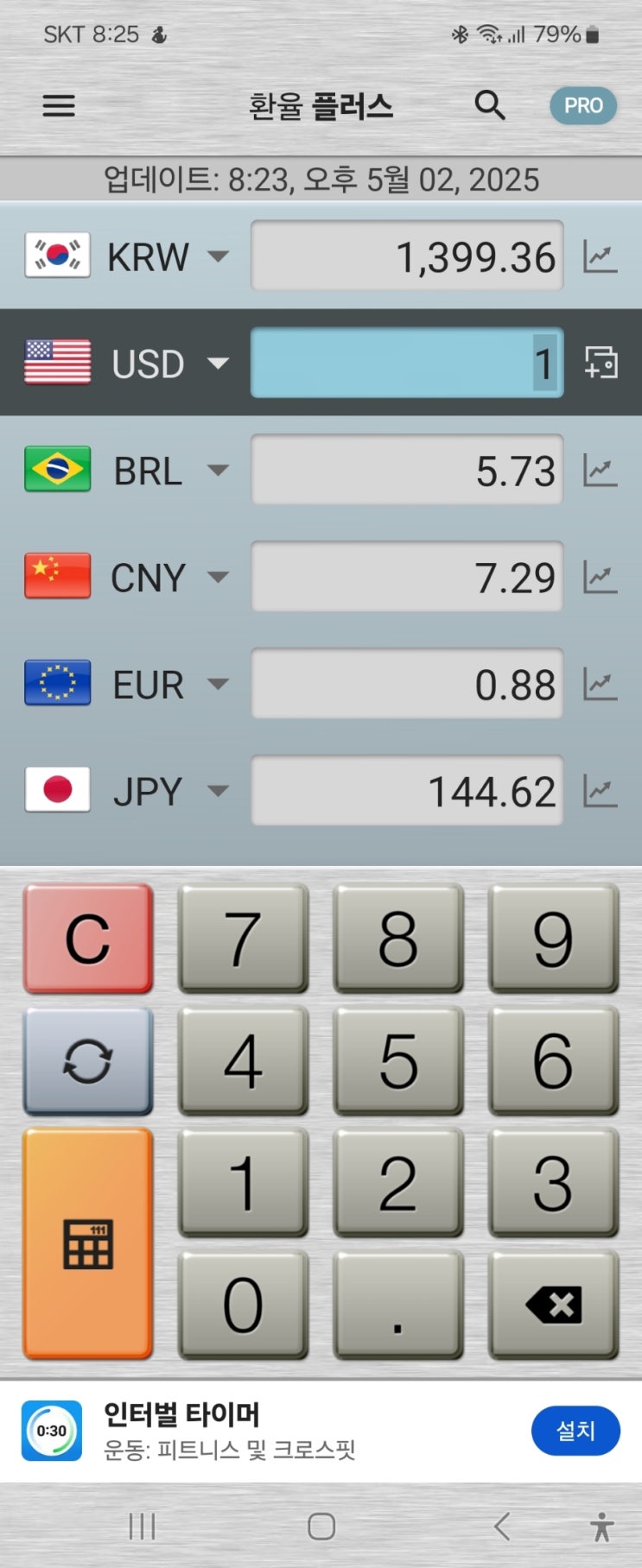Tap the decimal point key

click(x=397, y=1305)
